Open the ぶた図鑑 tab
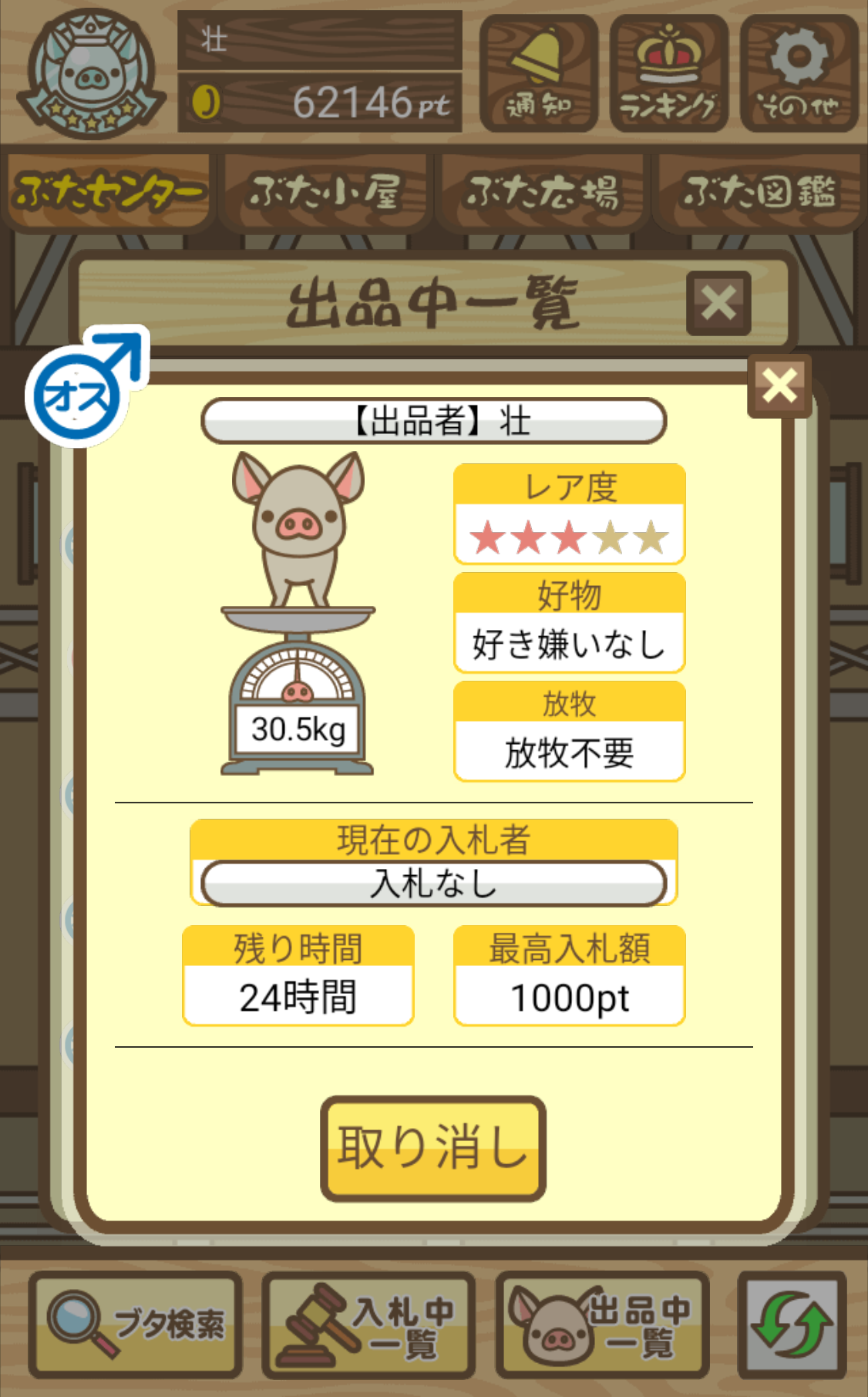This screenshot has width=868, height=1397. (x=759, y=192)
